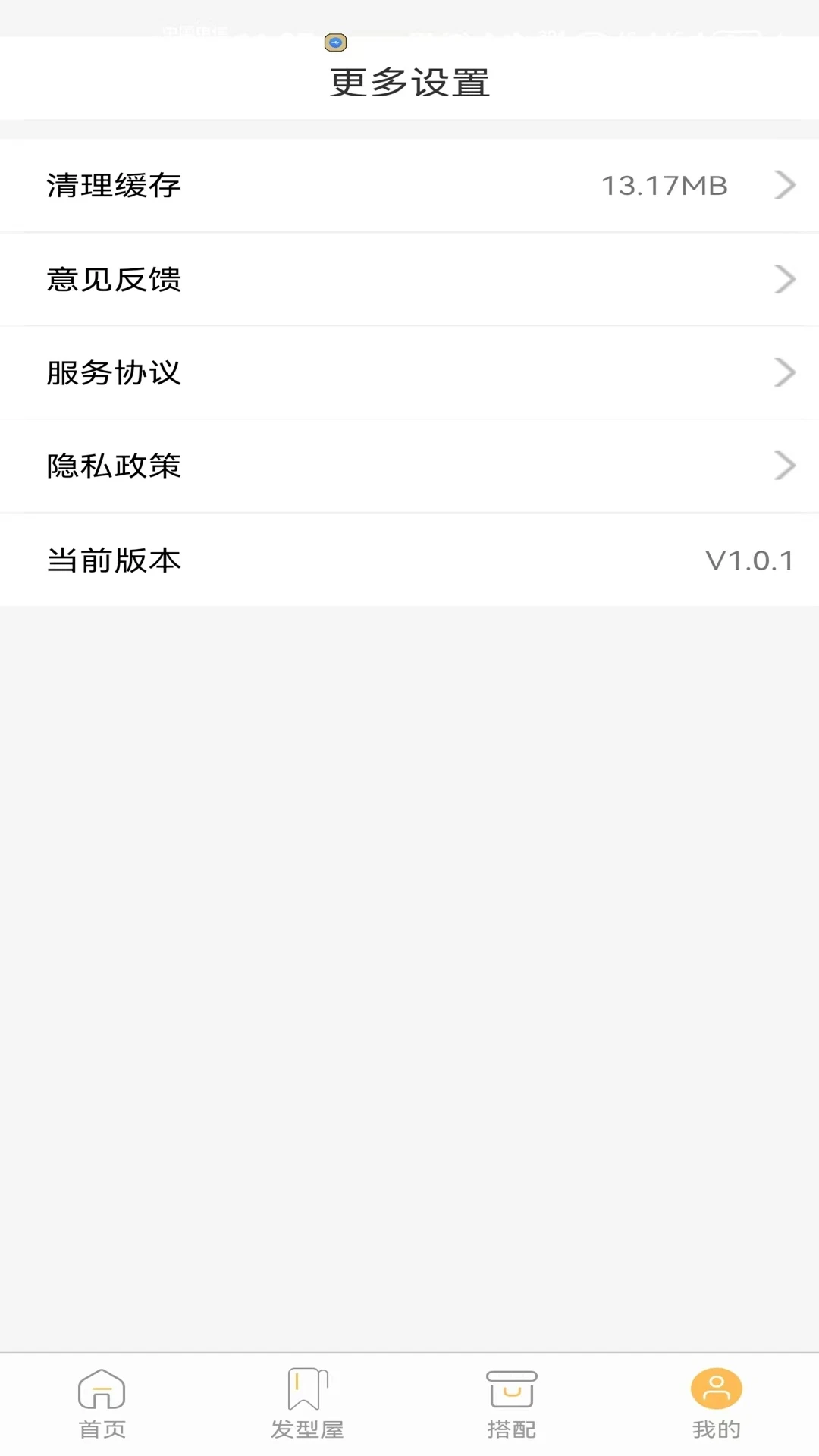This screenshot has width=819, height=1456.
Task: Tap 清理缓存 to clear the cache
Action: 114,184
